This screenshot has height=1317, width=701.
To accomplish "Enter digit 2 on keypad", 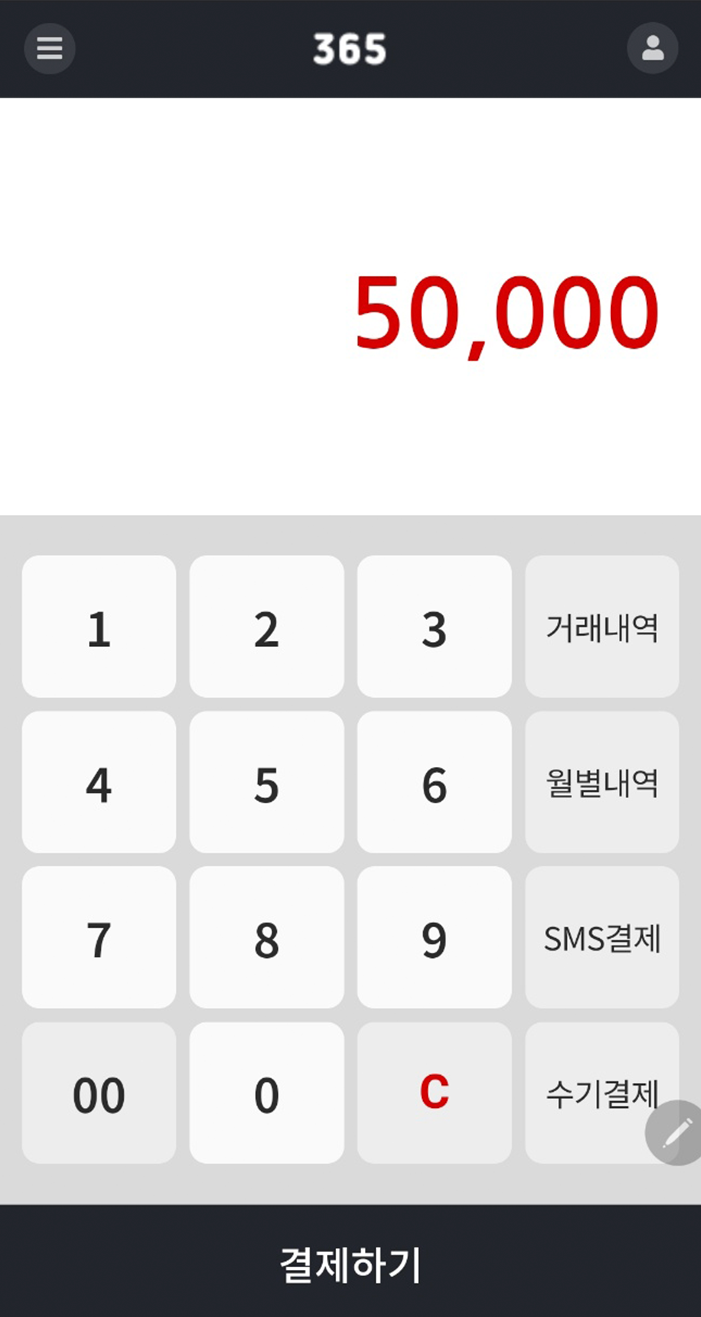I will [x=267, y=627].
